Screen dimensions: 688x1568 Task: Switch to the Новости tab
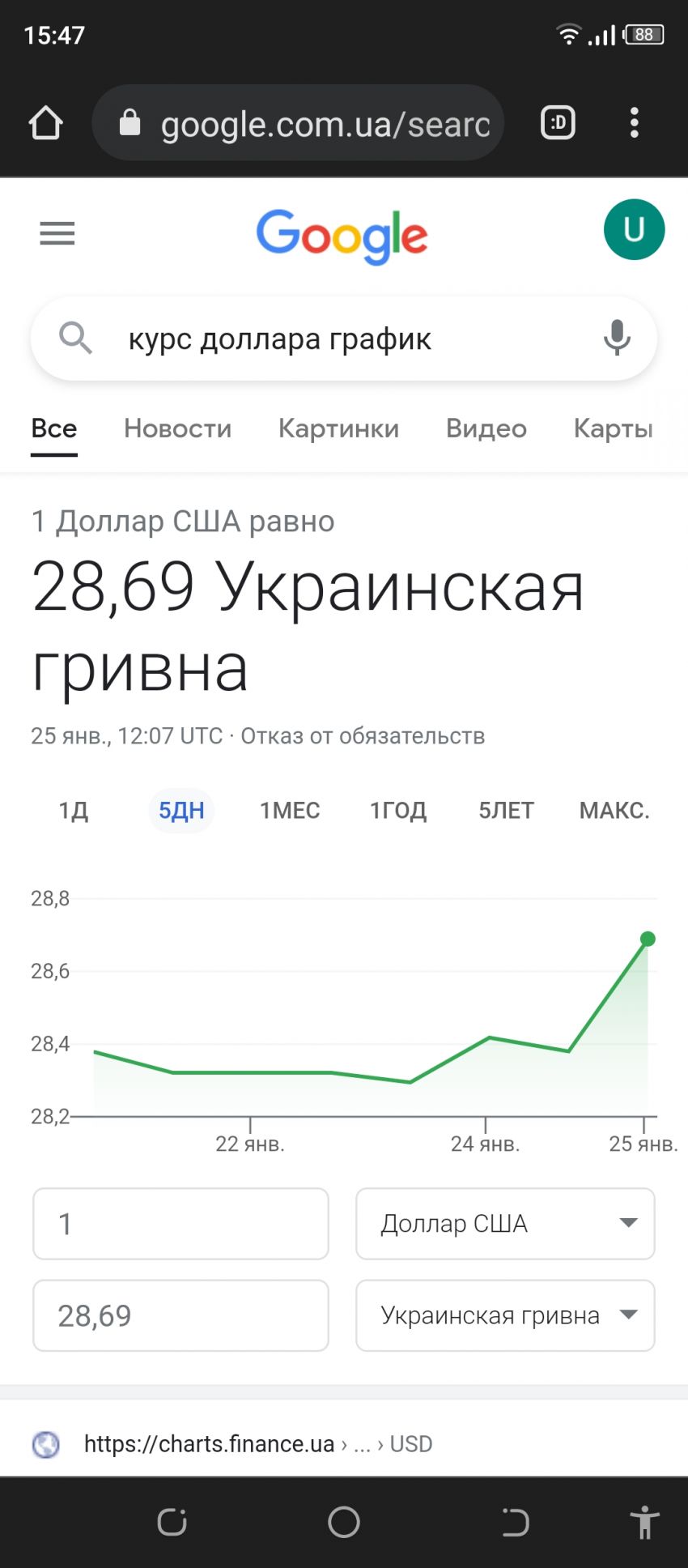coord(177,428)
